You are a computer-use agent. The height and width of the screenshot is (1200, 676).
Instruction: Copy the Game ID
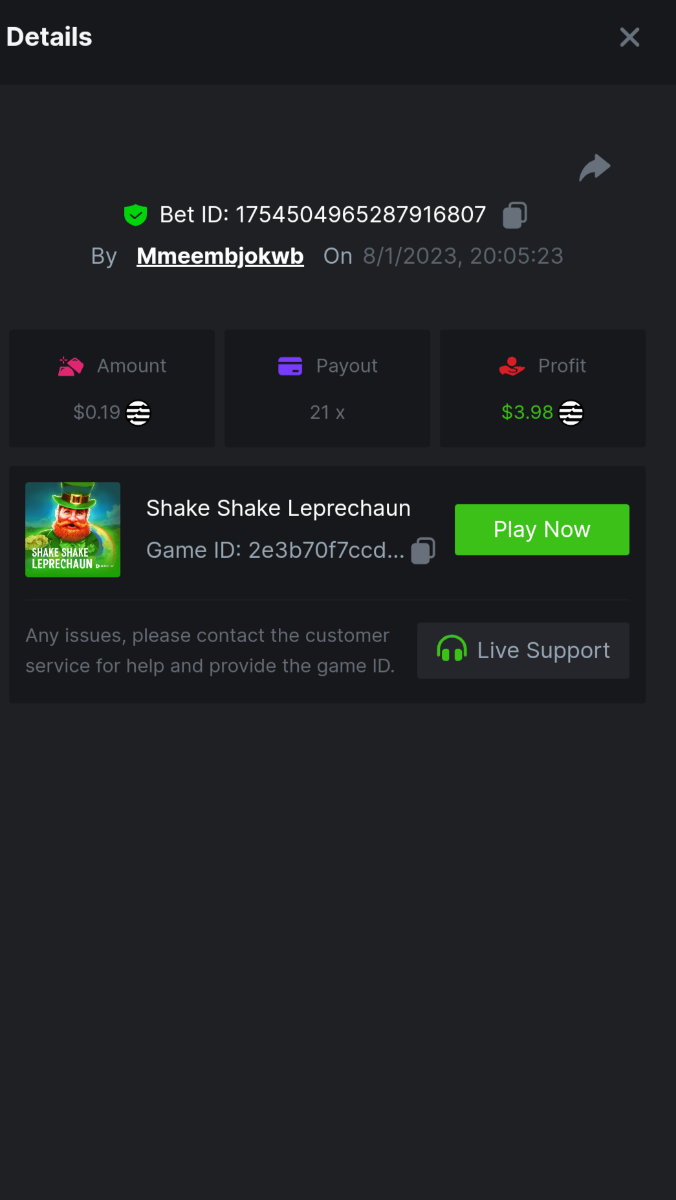click(x=423, y=551)
